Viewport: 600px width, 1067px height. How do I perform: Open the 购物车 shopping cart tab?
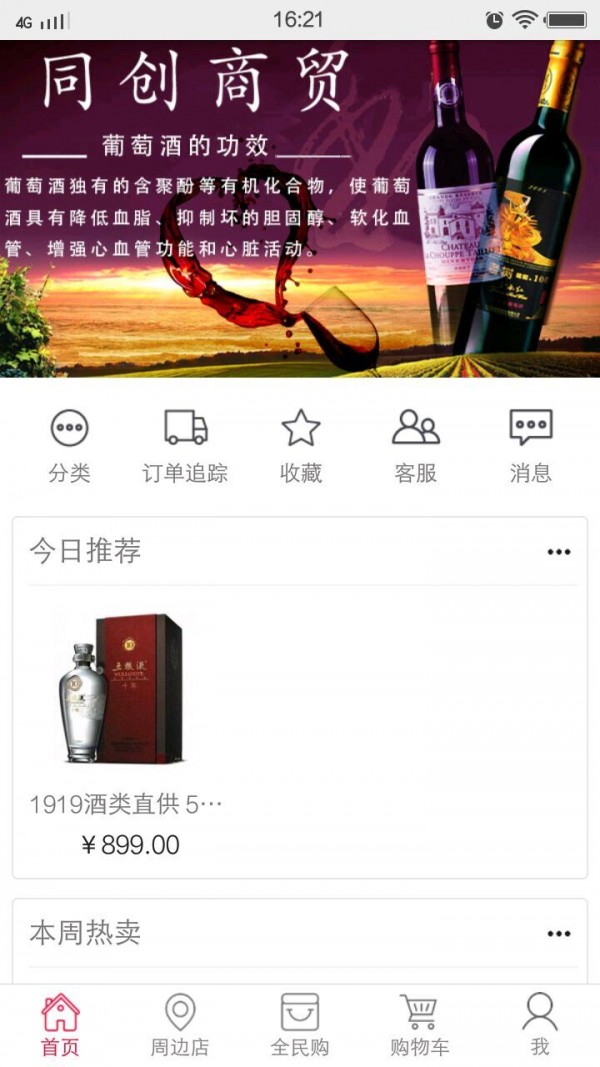click(420, 1025)
